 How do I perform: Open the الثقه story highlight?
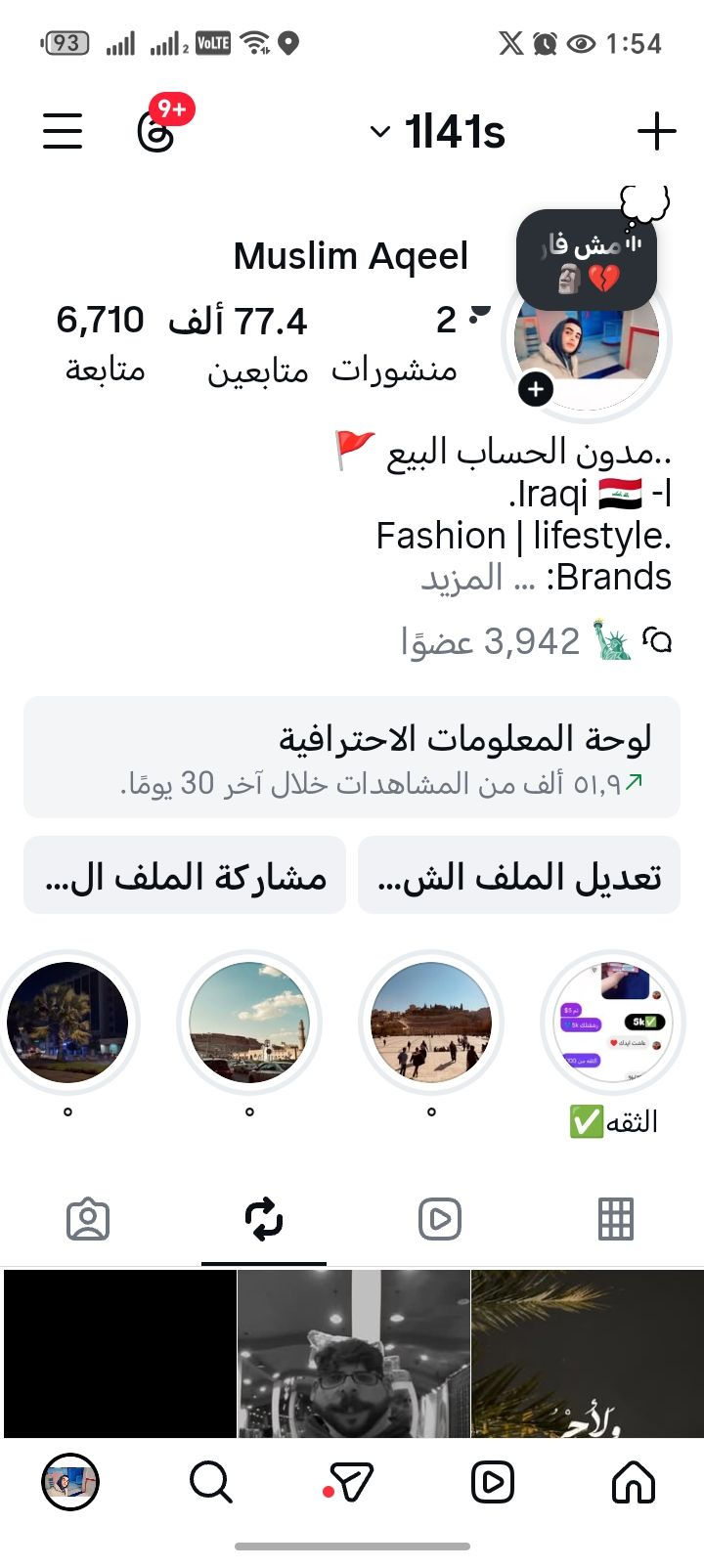coord(613,1024)
